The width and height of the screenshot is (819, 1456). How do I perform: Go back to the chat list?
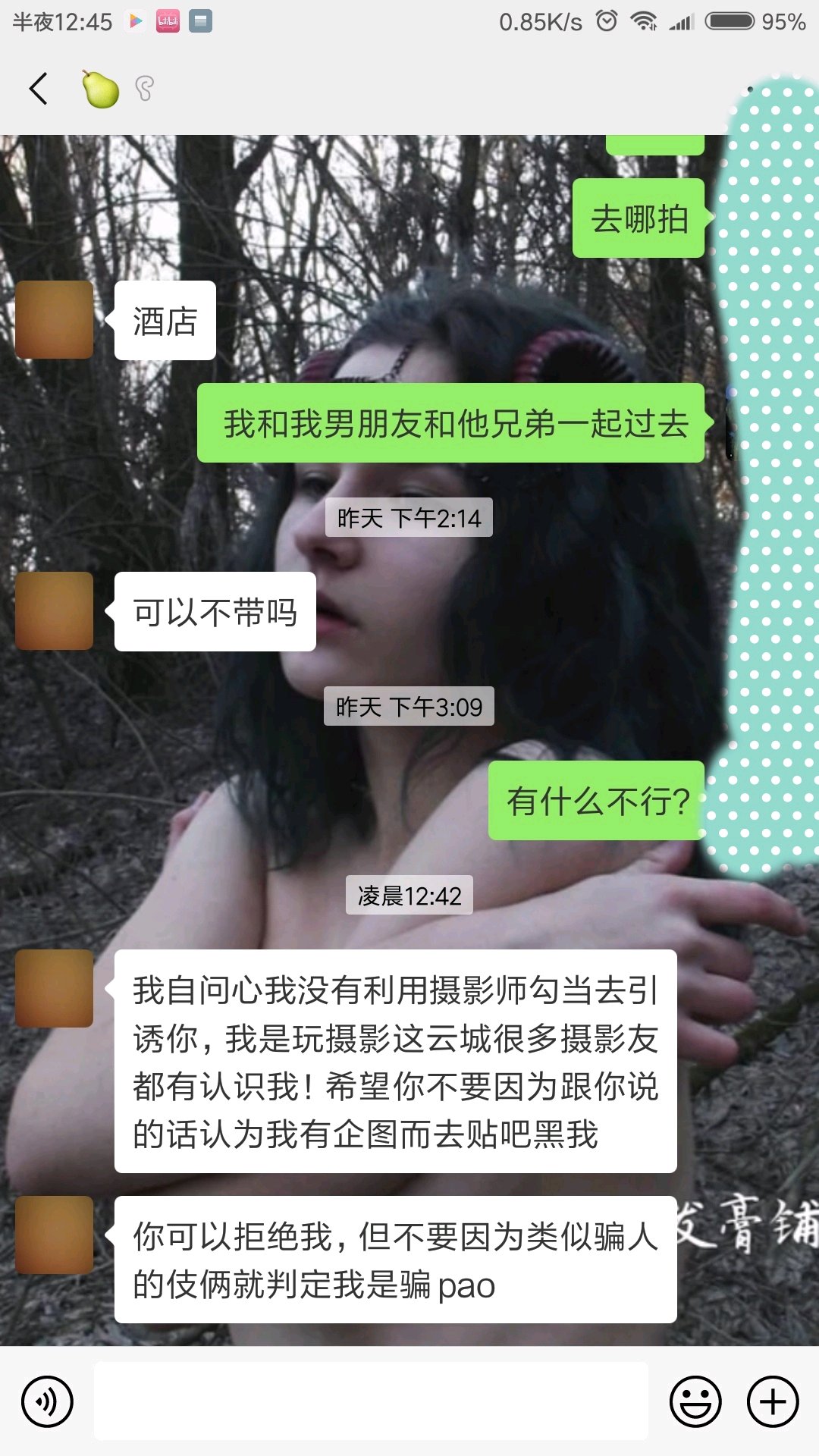[39, 89]
